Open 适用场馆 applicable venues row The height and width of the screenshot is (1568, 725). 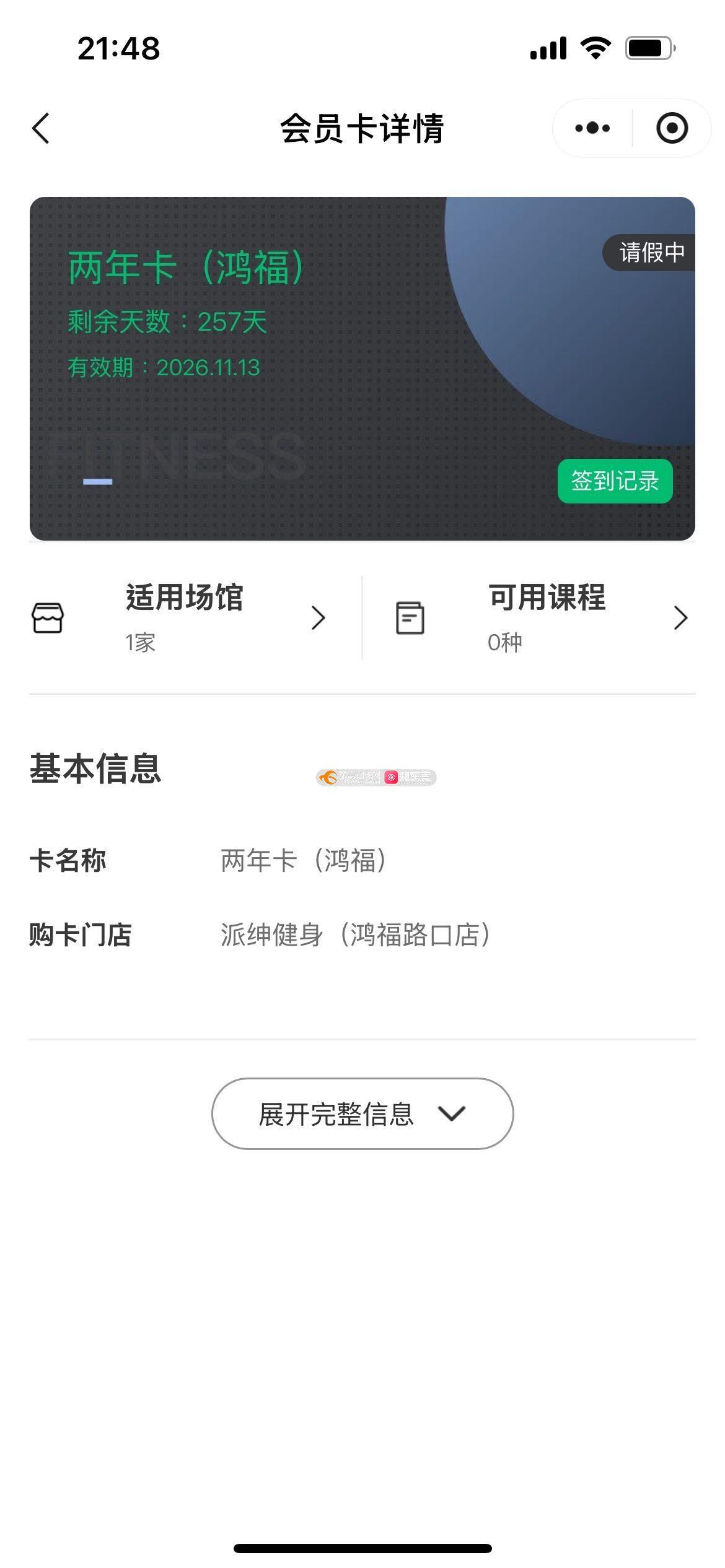[181, 617]
